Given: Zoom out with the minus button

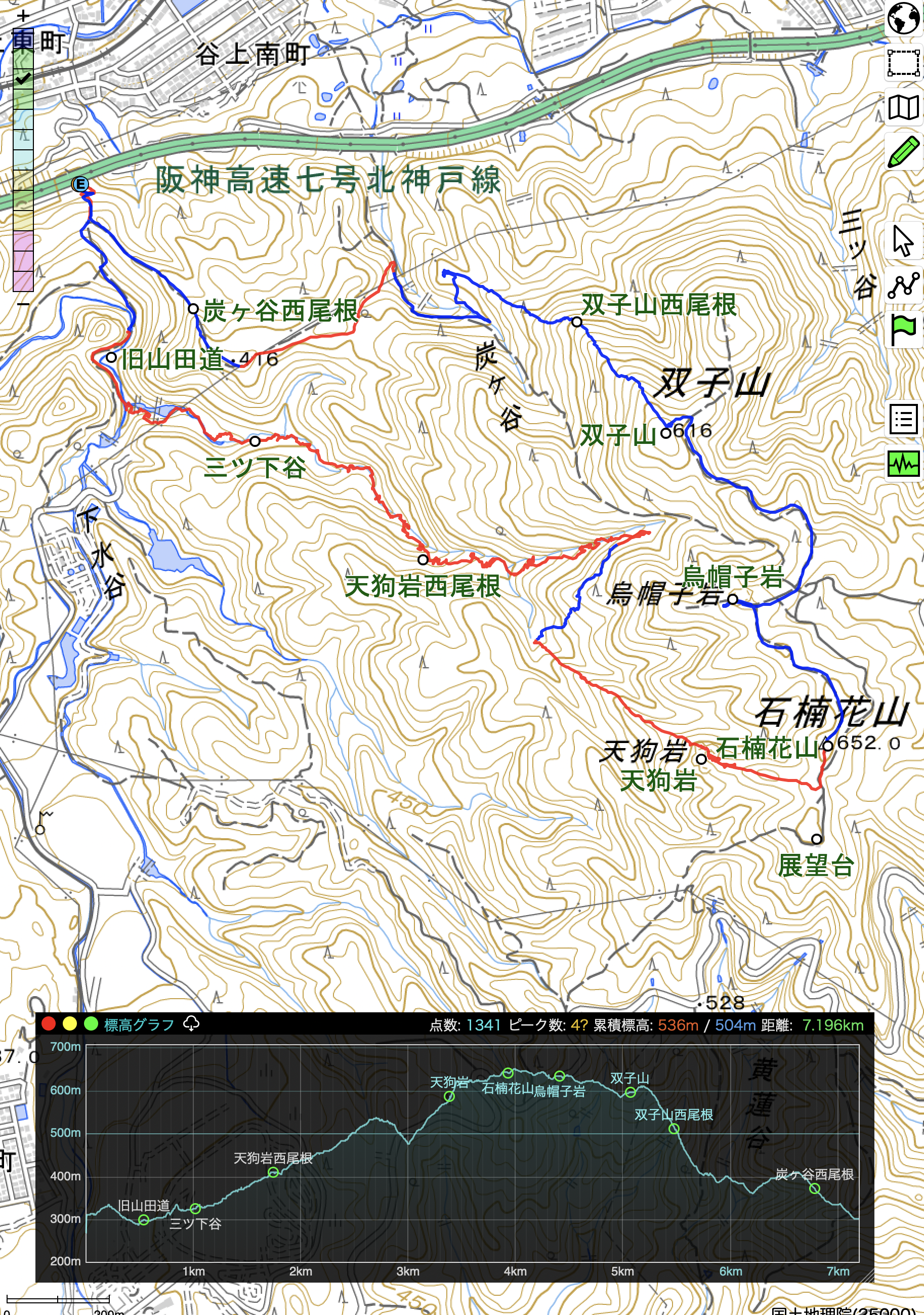Looking at the screenshot, I should (23, 304).
